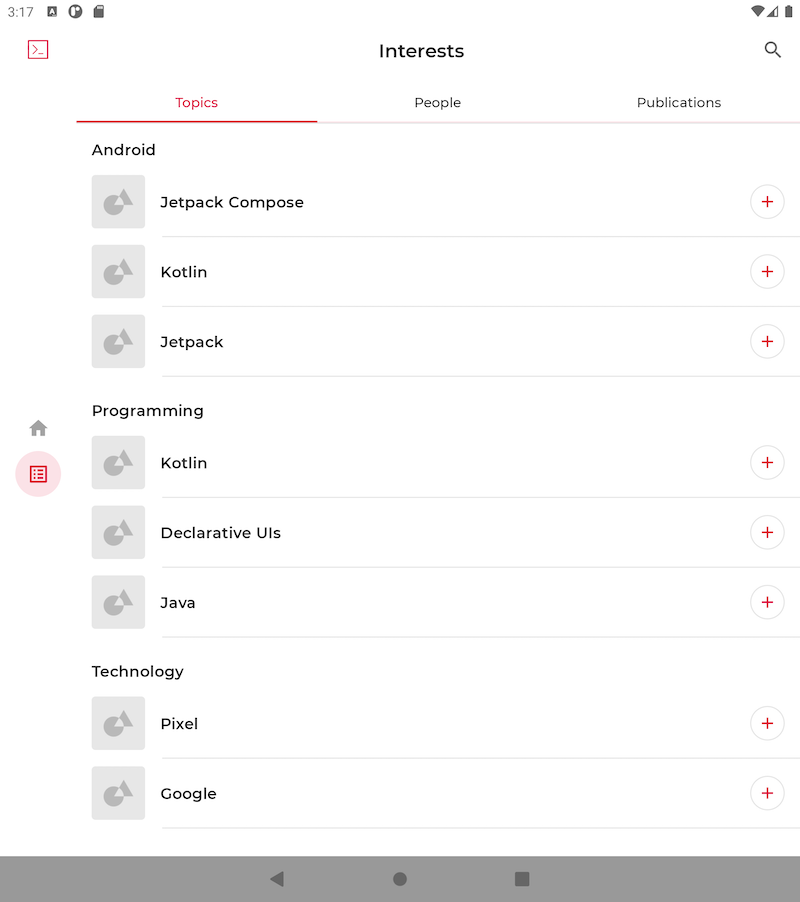The height and width of the screenshot is (902, 800).
Task: Click the Jetpack topic avatar
Action: (118, 342)
